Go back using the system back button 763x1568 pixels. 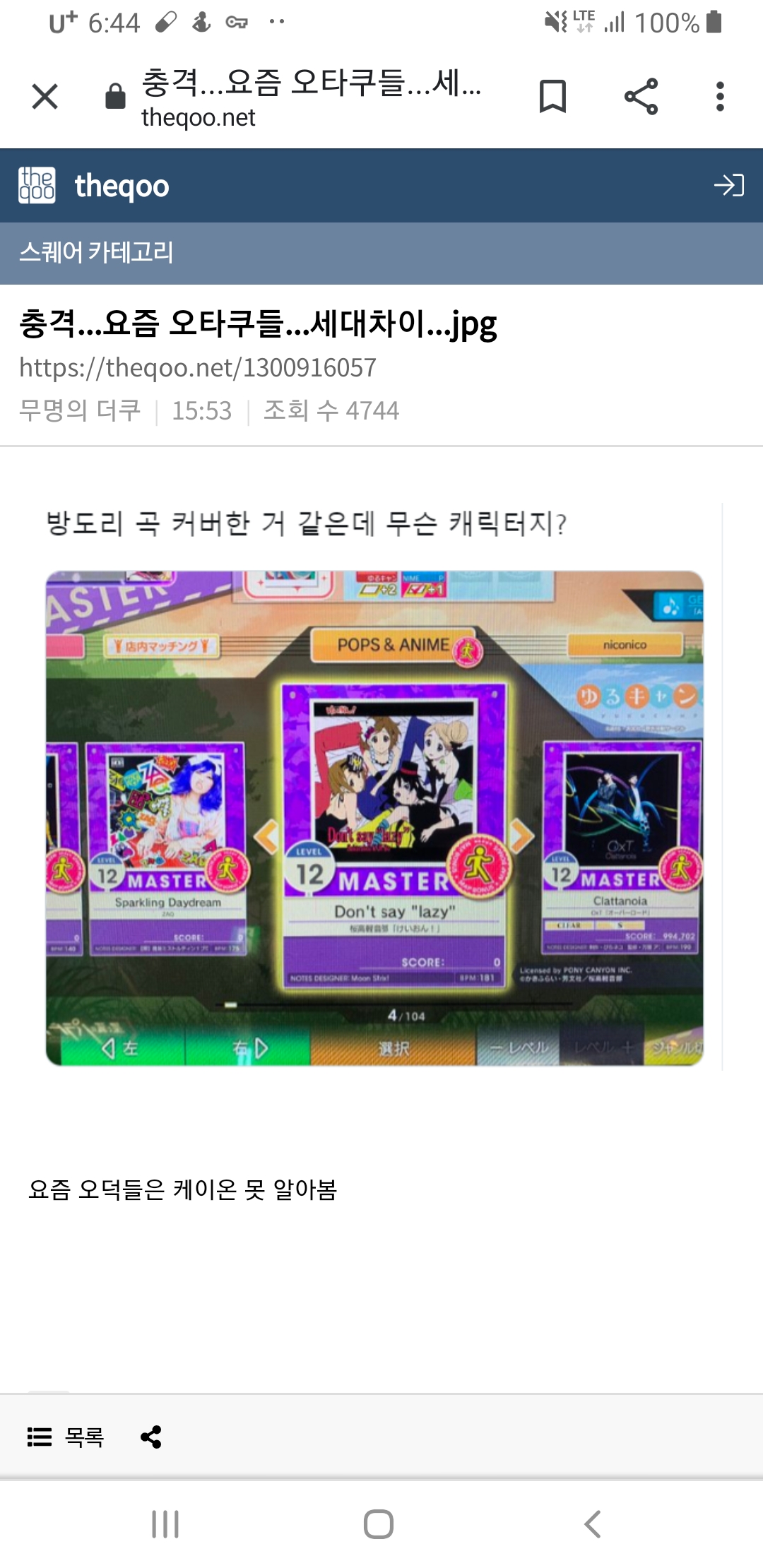(x=592, y=1524)
